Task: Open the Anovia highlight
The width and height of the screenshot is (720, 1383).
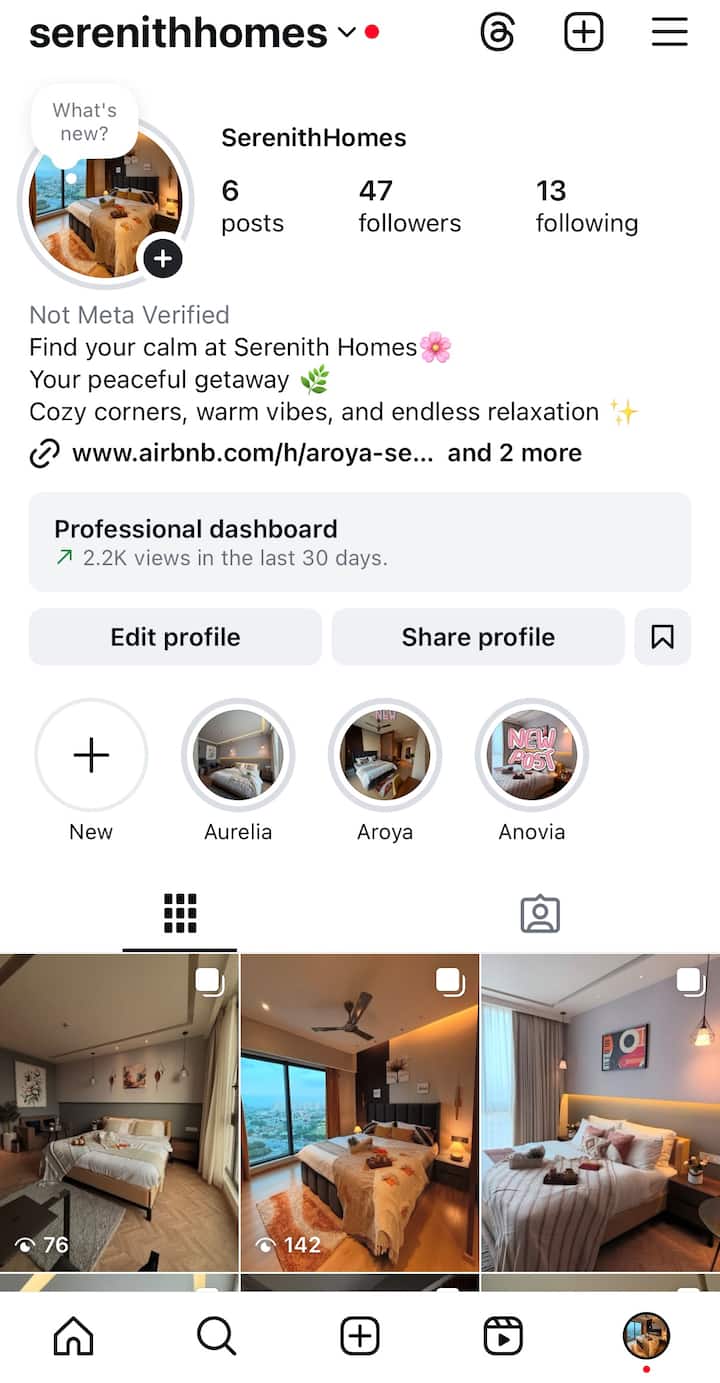Action: tap(532, 755)
